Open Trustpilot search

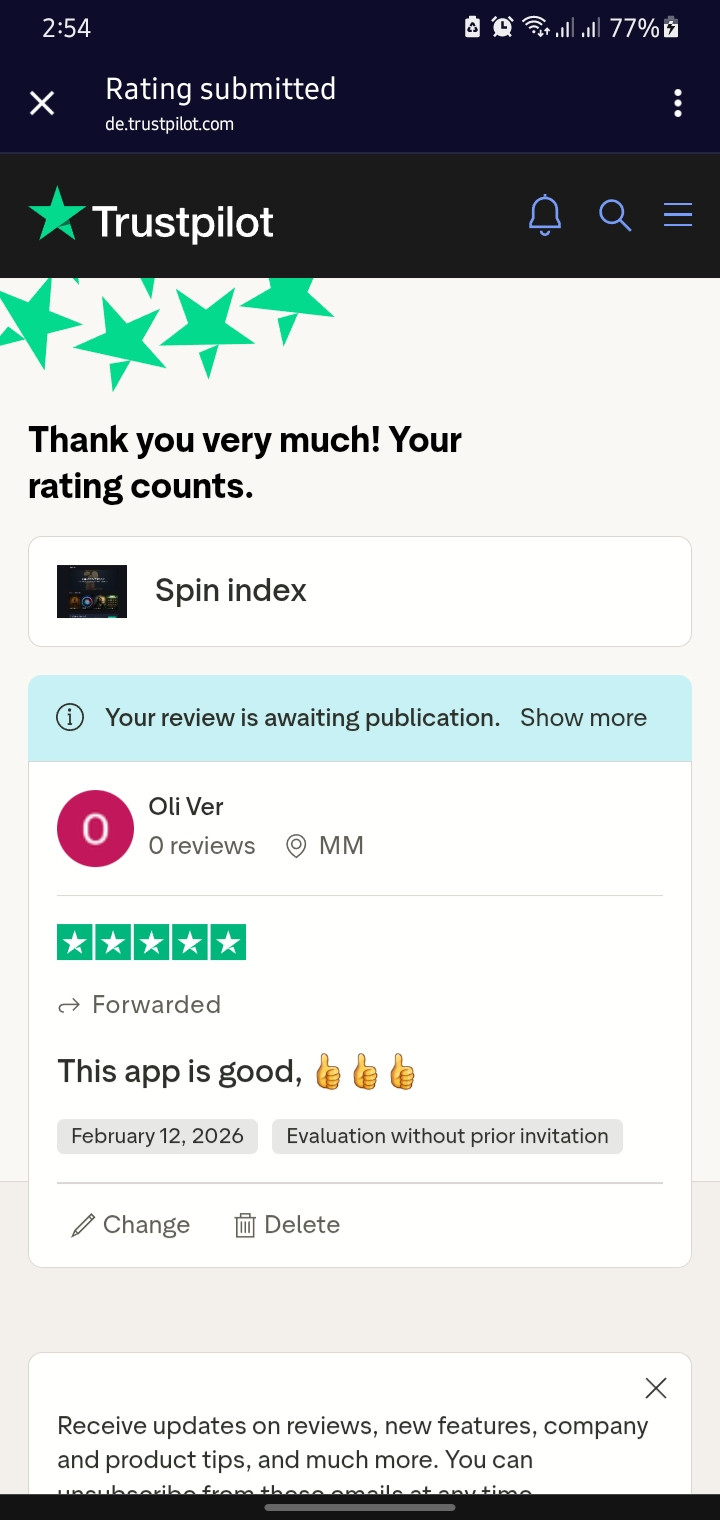[x=614, y=215]
